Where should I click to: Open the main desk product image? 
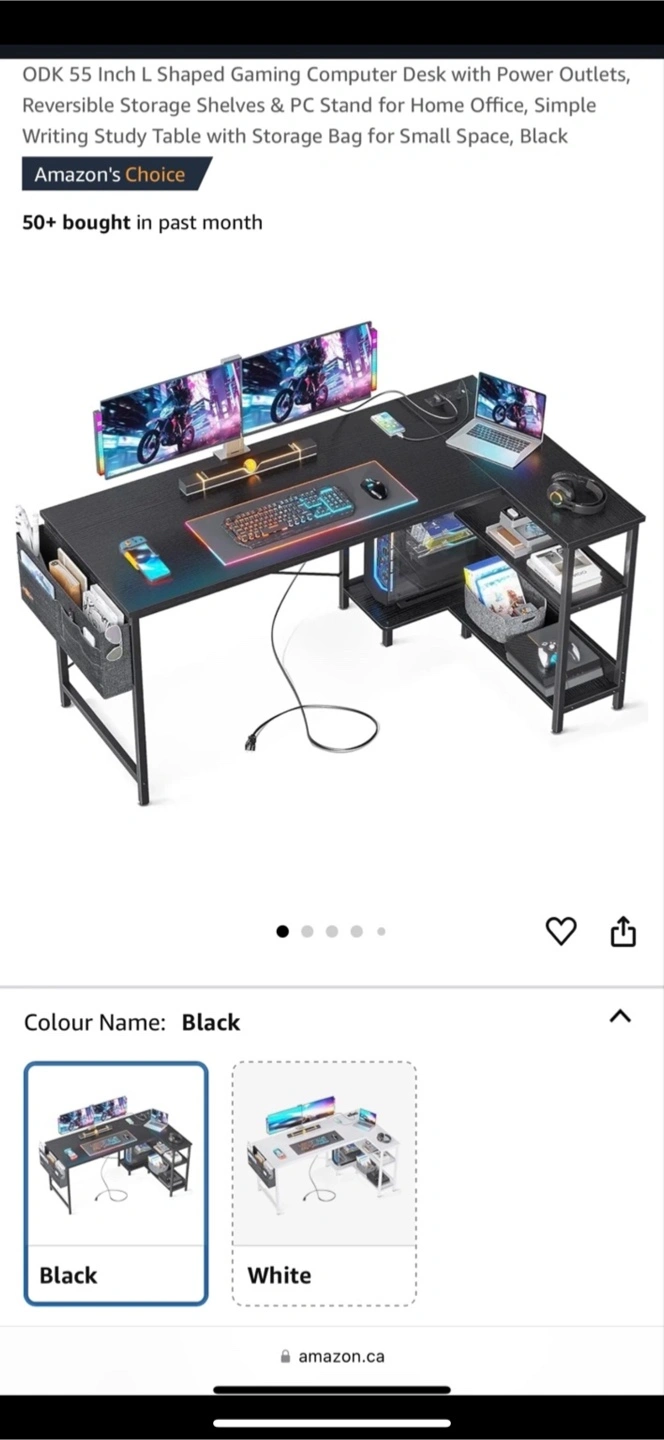(331, 562)
